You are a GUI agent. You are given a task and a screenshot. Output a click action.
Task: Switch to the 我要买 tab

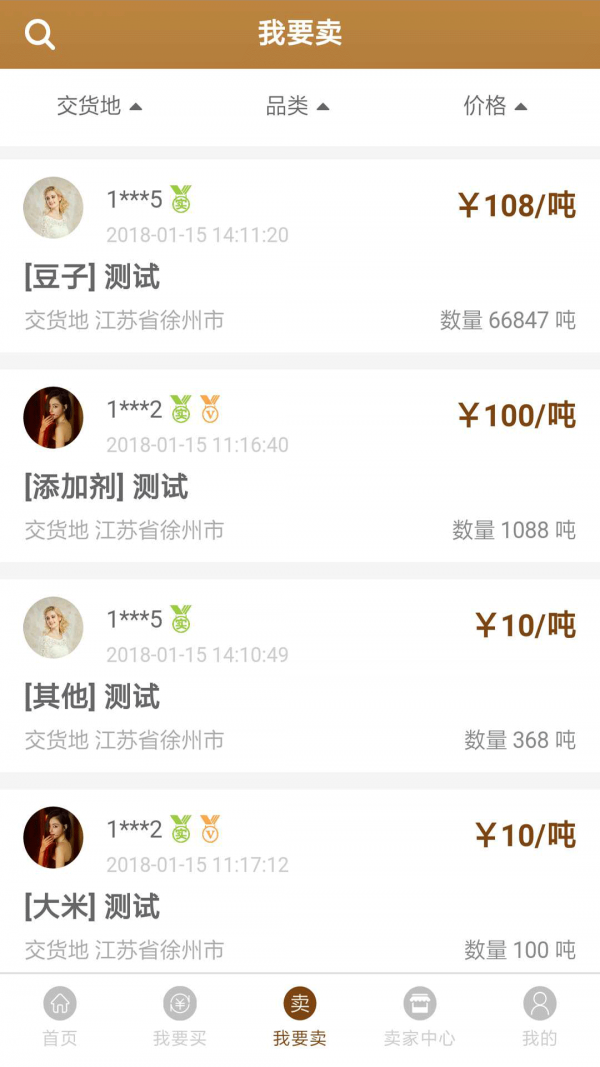point(180,1017)
